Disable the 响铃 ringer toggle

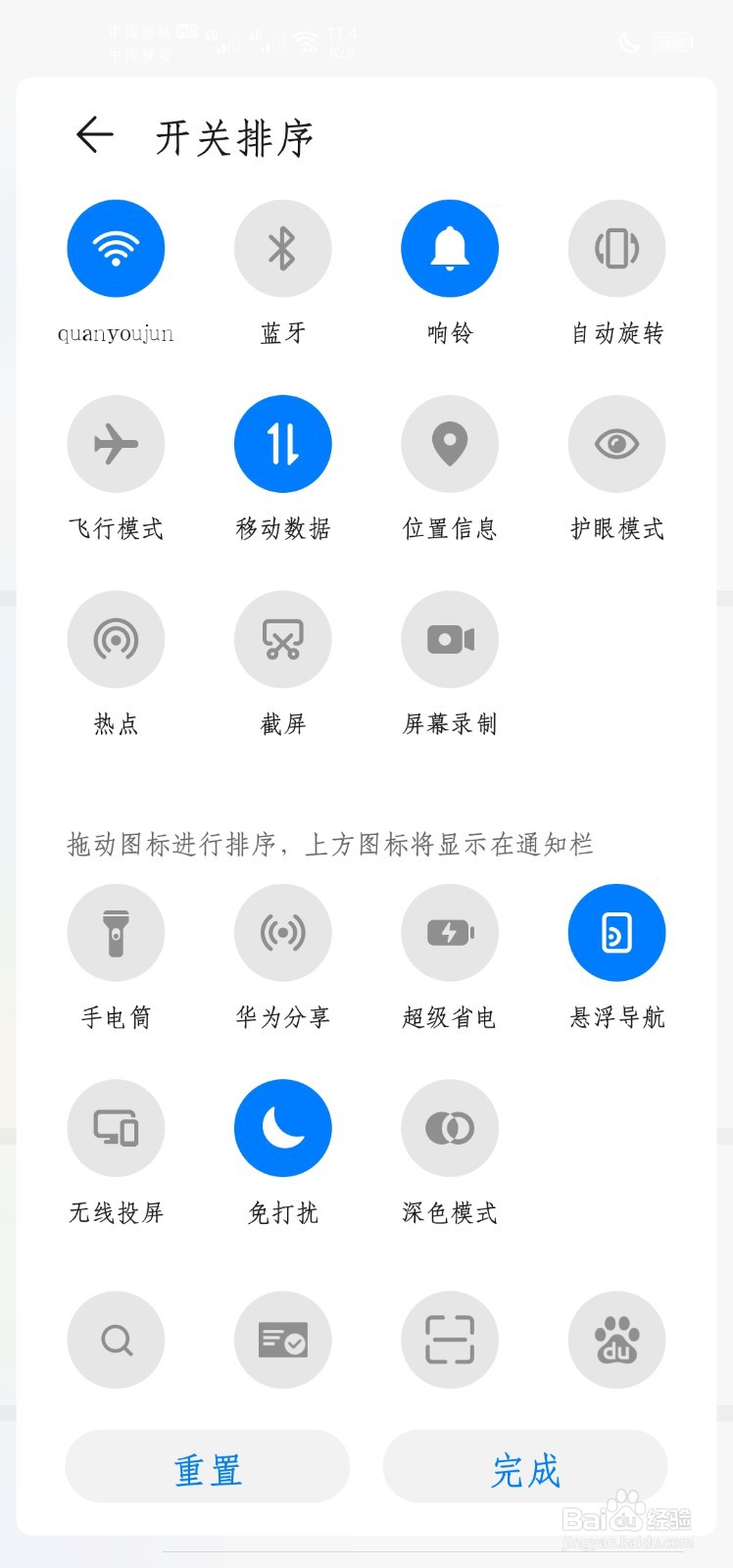click(x=450, y=248)
